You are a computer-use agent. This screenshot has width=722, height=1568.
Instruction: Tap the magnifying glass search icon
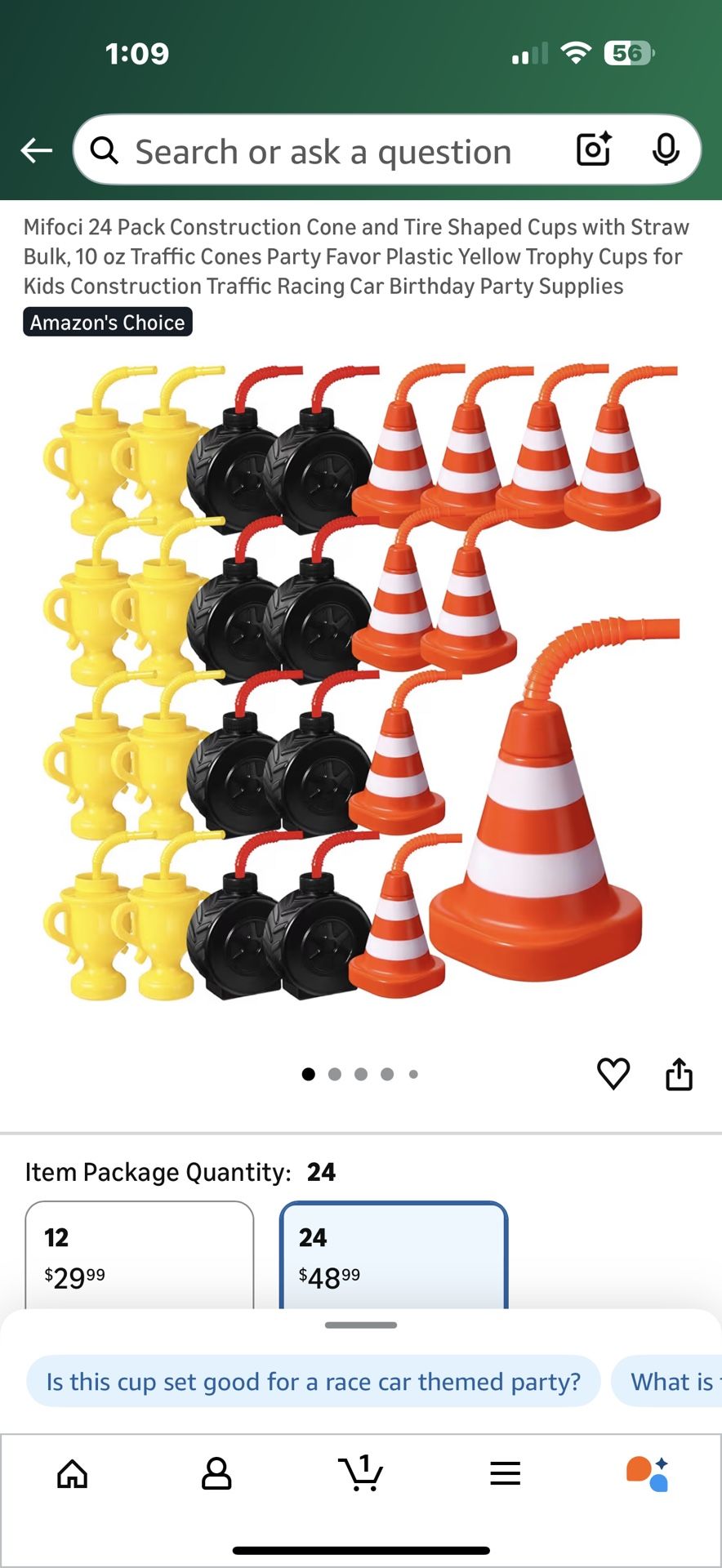point(105,150)
